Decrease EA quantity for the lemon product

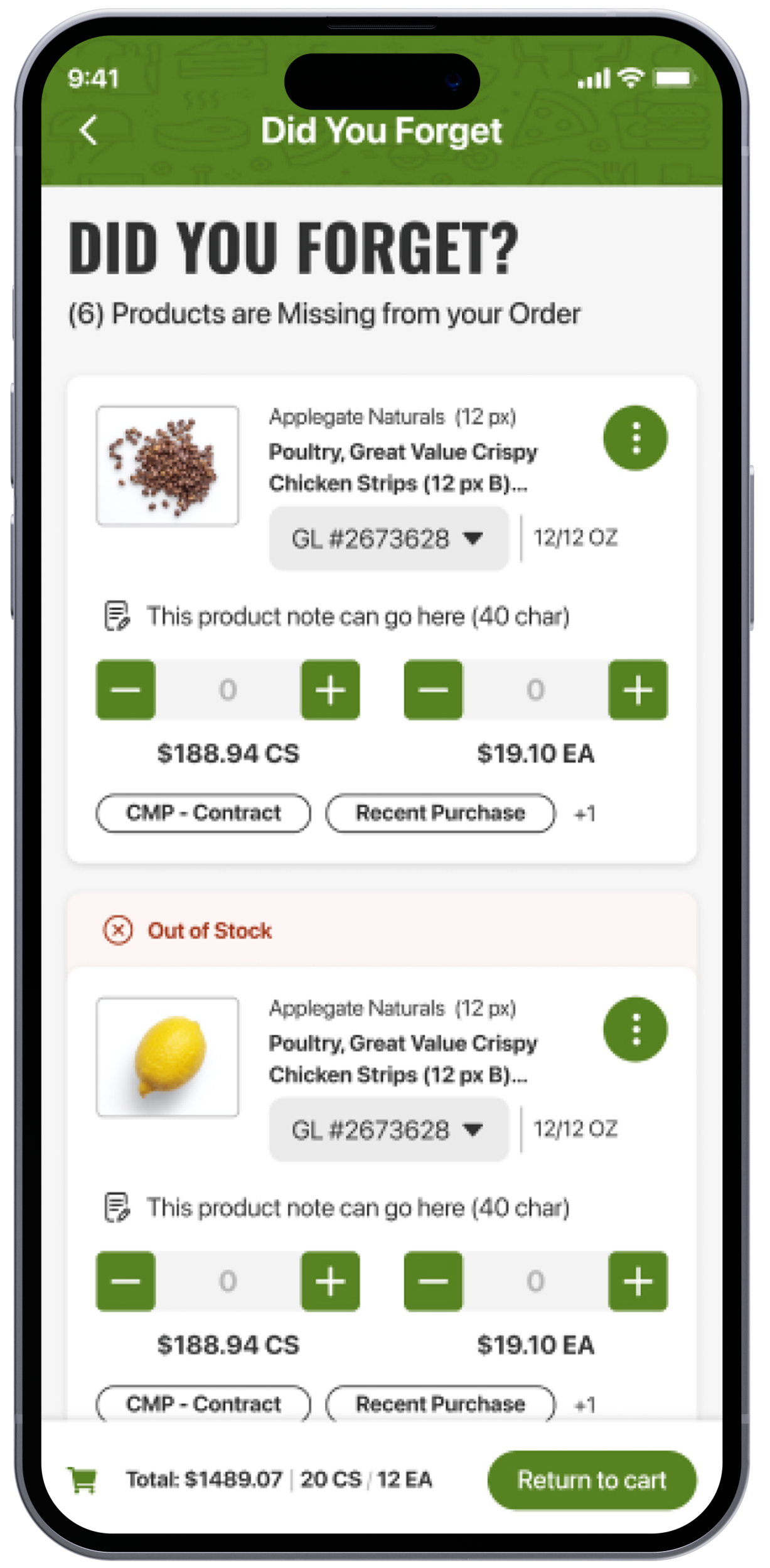pos(433,1281)
